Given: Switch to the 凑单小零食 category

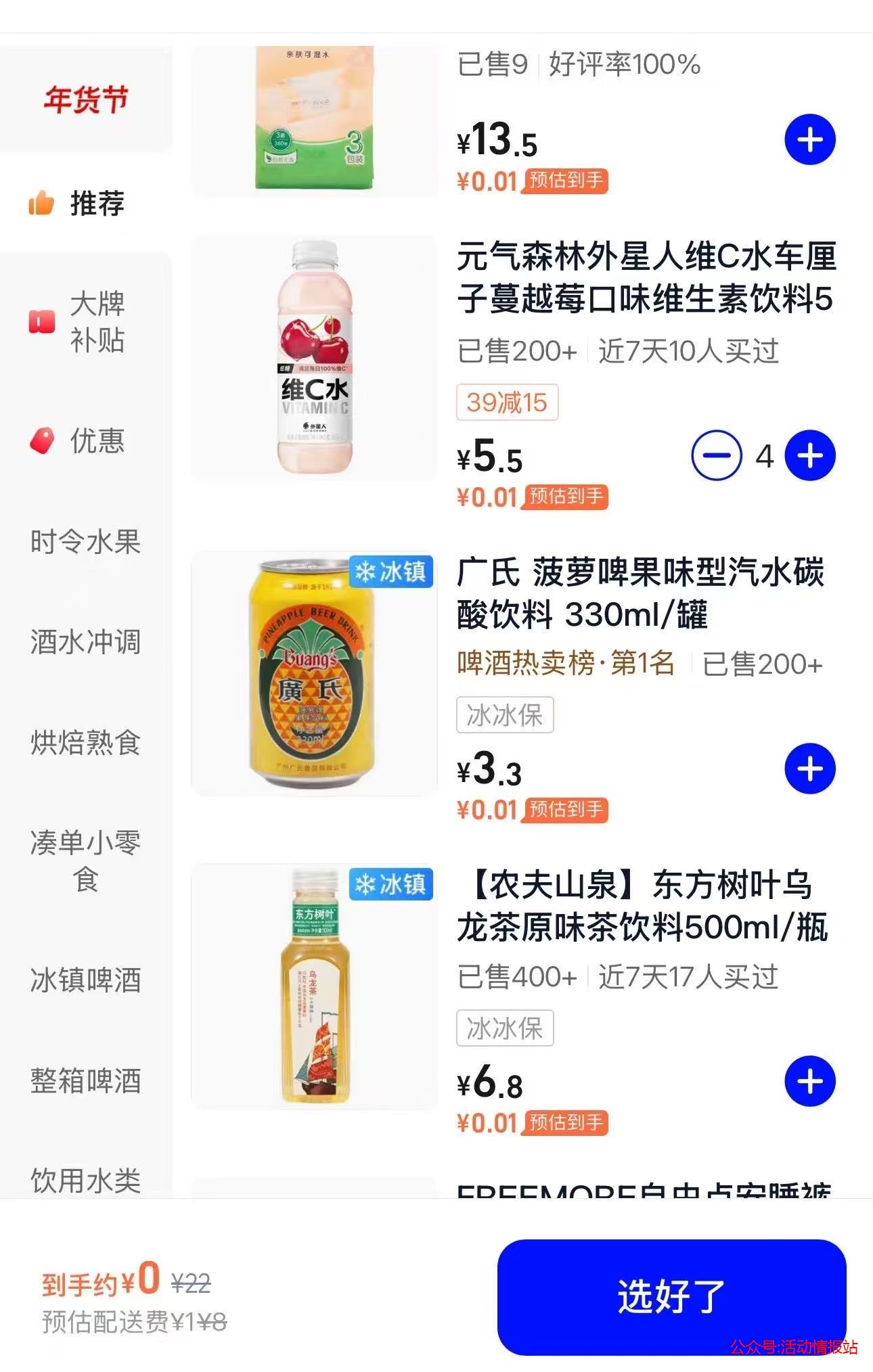Looking at the screenshot, I should [x=86, y=861].
